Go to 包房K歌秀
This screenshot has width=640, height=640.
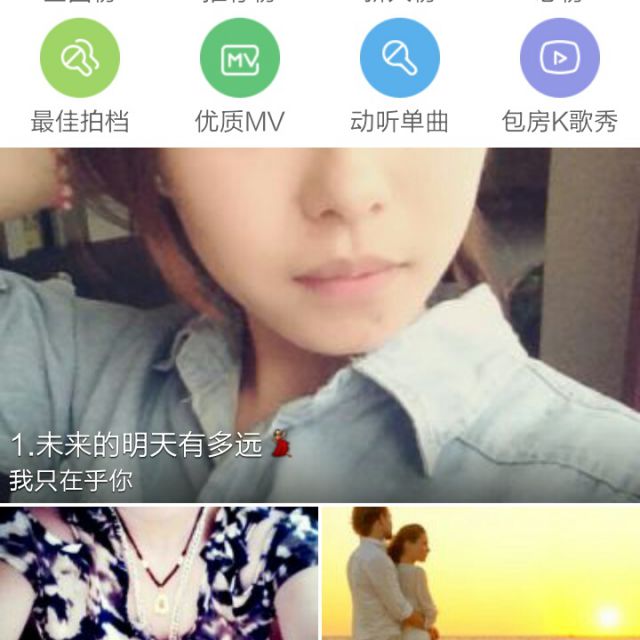click(x=560, y=60)
